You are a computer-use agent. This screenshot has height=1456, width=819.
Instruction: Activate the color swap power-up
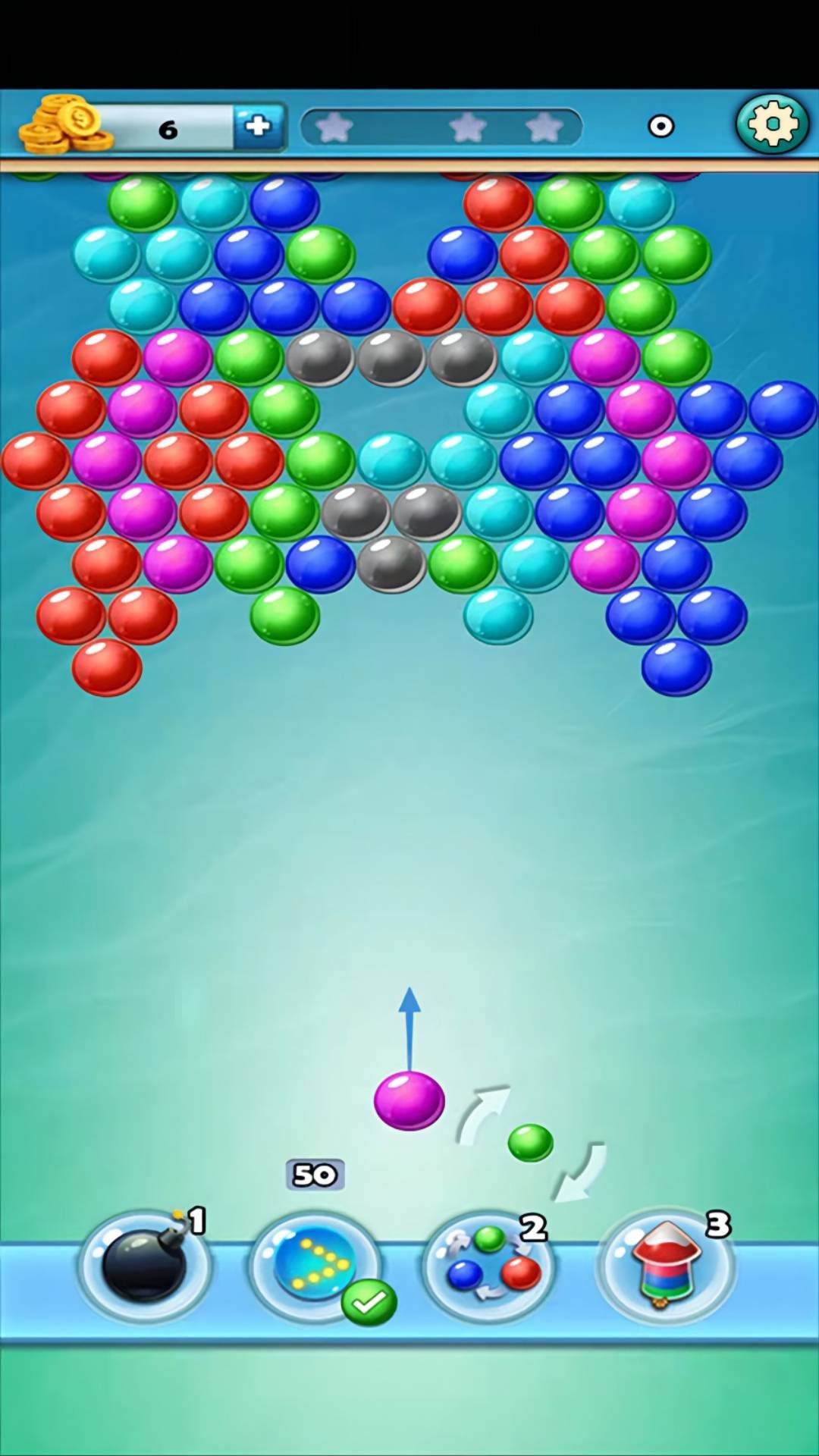pos(490,1265)
